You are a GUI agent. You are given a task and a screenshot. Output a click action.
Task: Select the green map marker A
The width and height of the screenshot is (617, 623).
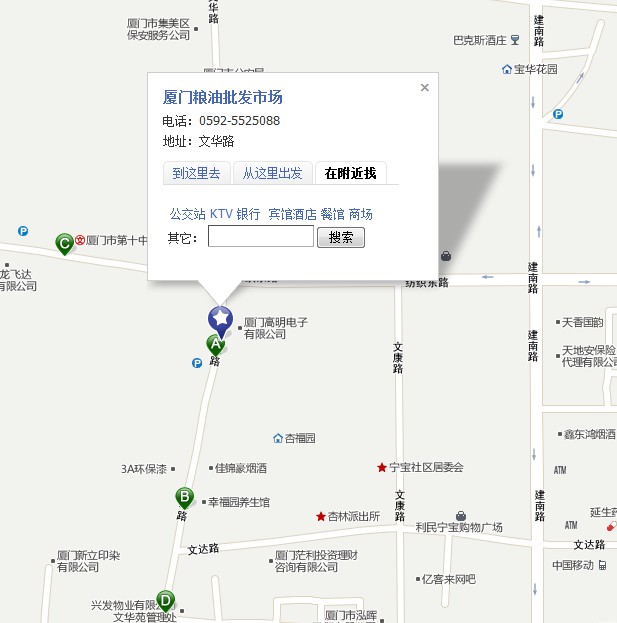(215, 344)
